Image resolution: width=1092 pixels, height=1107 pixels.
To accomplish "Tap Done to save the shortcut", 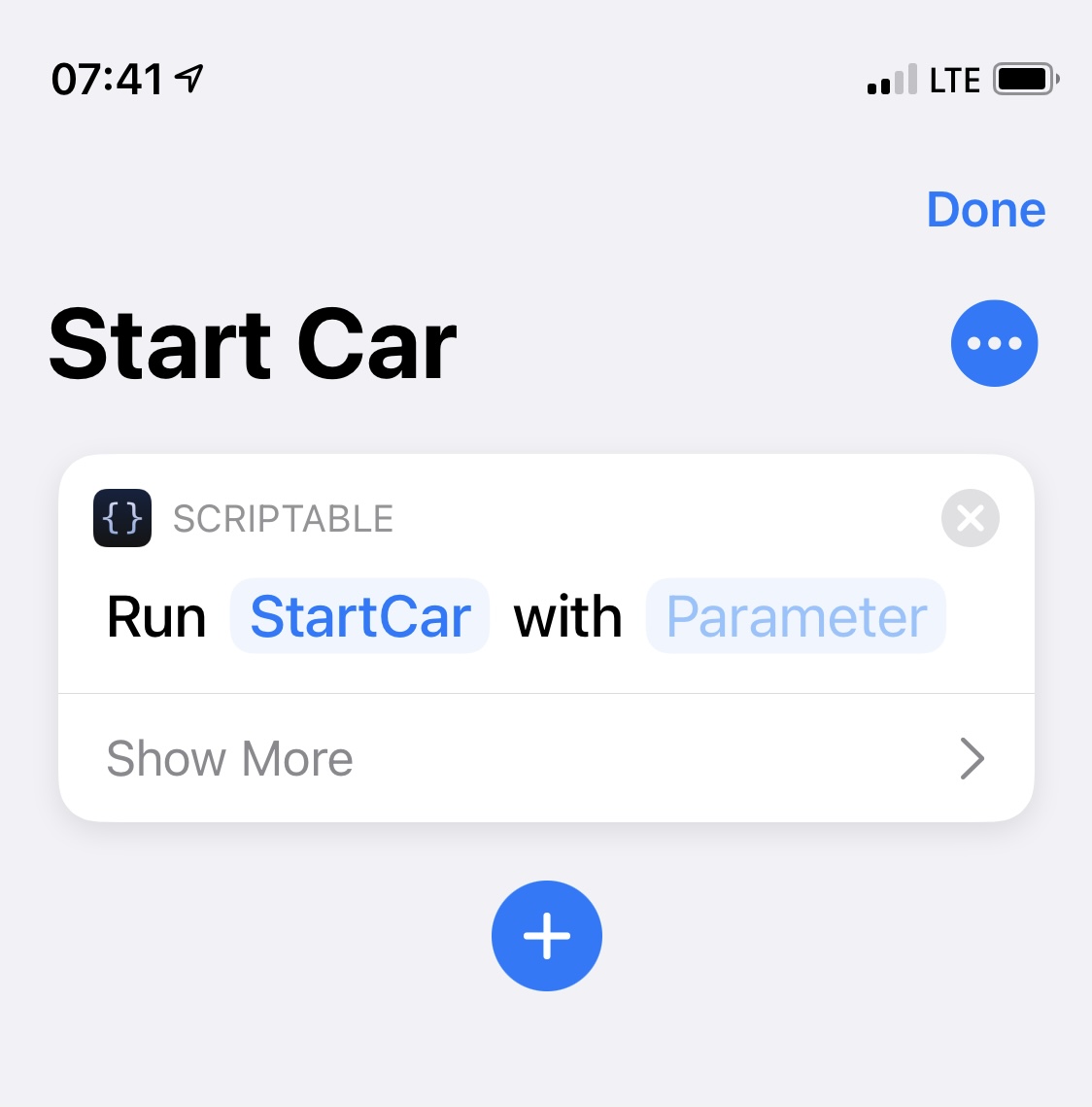I will (985, 210).
